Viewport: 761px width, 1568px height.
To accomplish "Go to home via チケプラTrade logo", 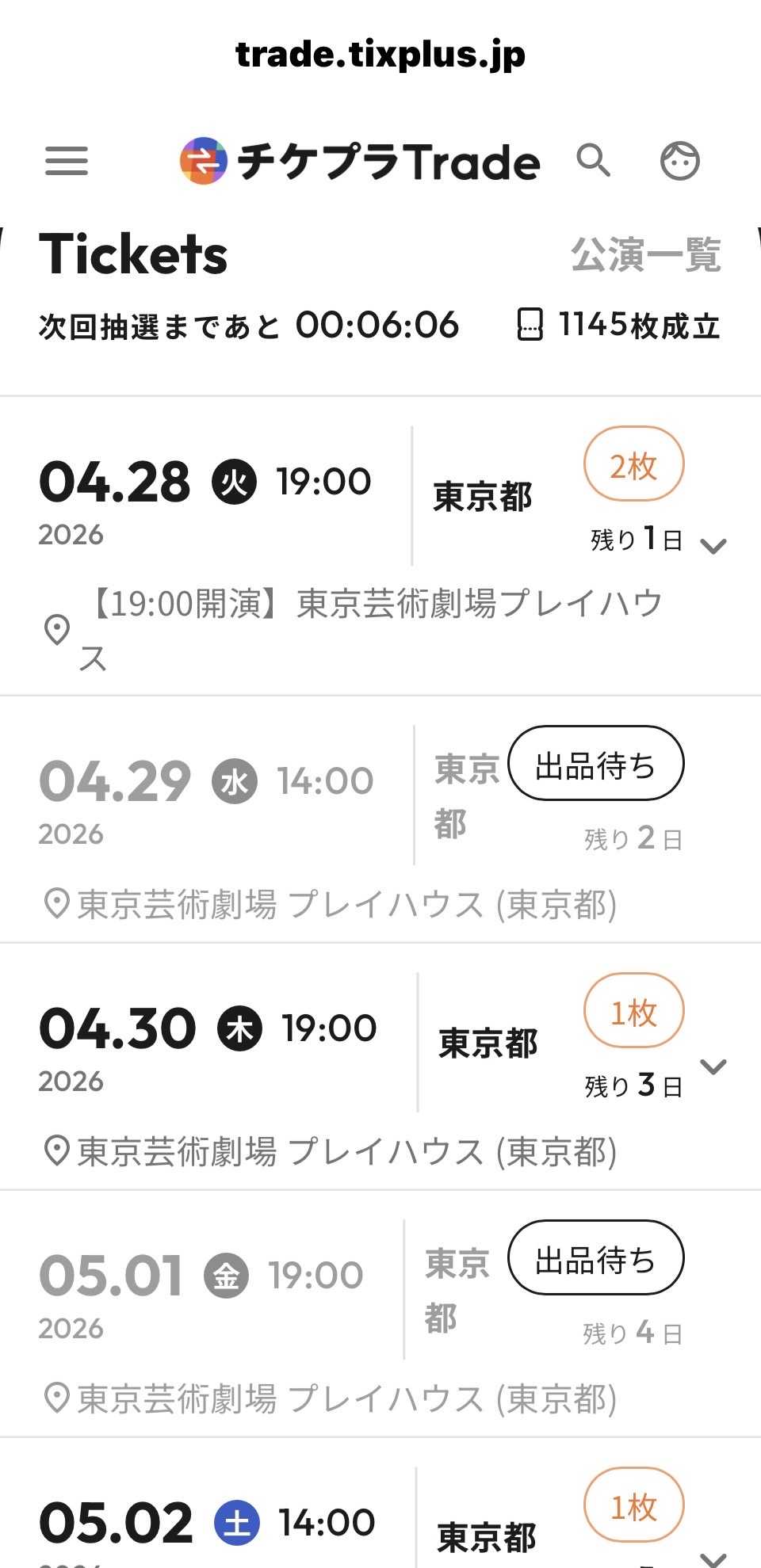I will coord(360,161).
